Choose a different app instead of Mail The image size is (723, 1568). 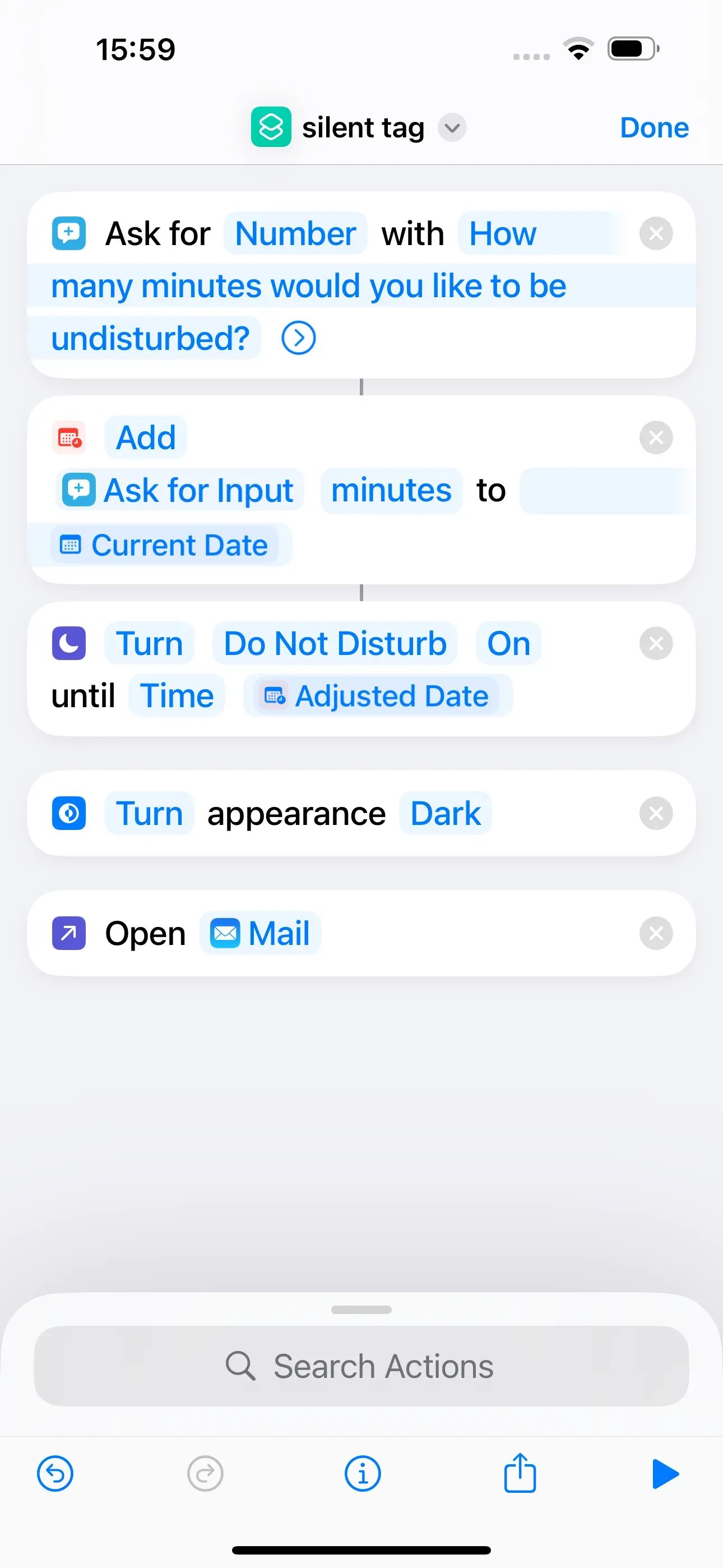coord(261,933)
